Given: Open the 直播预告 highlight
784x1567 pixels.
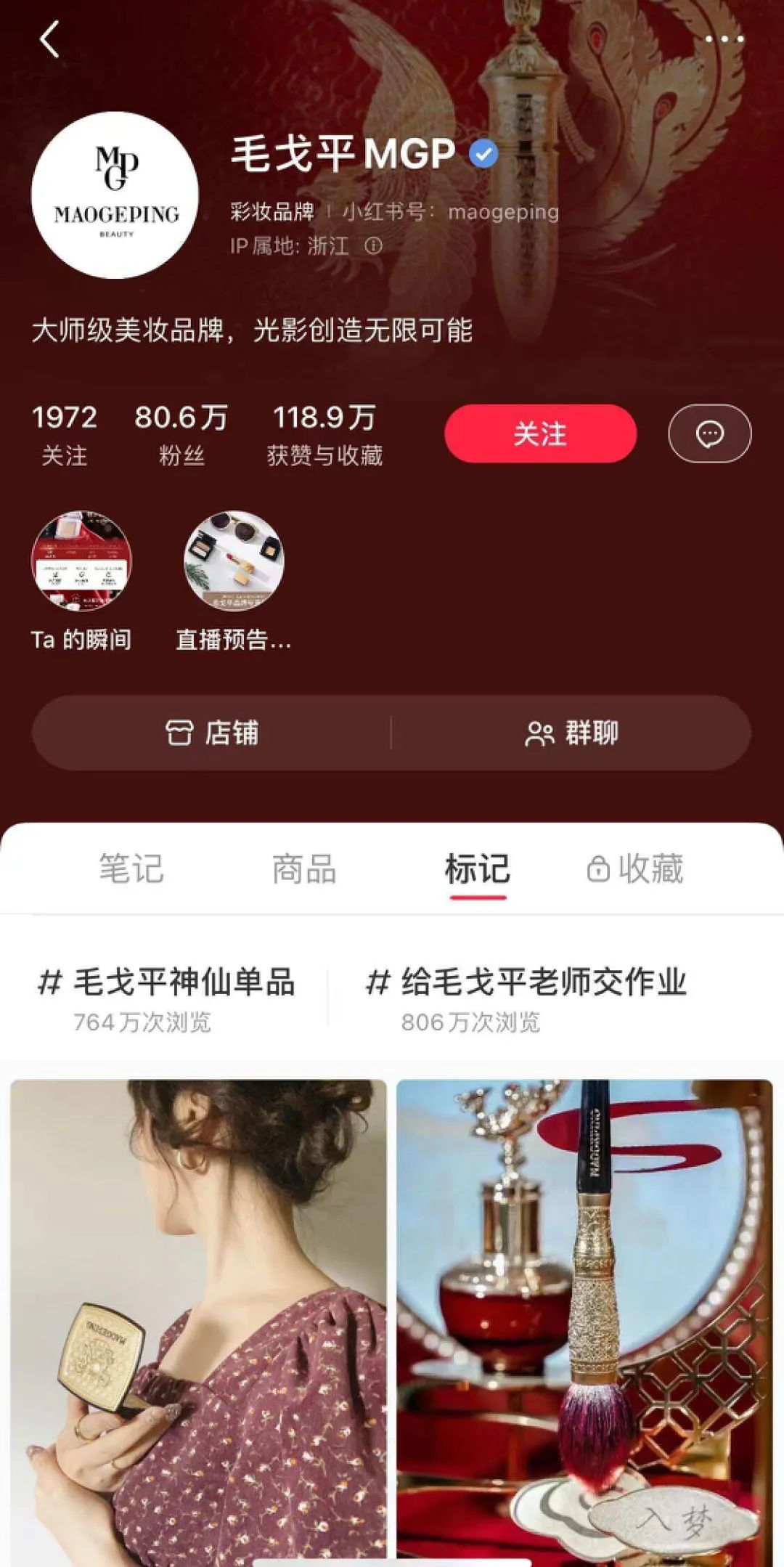Looking at the screenshot, I should [x=234, y=561].
